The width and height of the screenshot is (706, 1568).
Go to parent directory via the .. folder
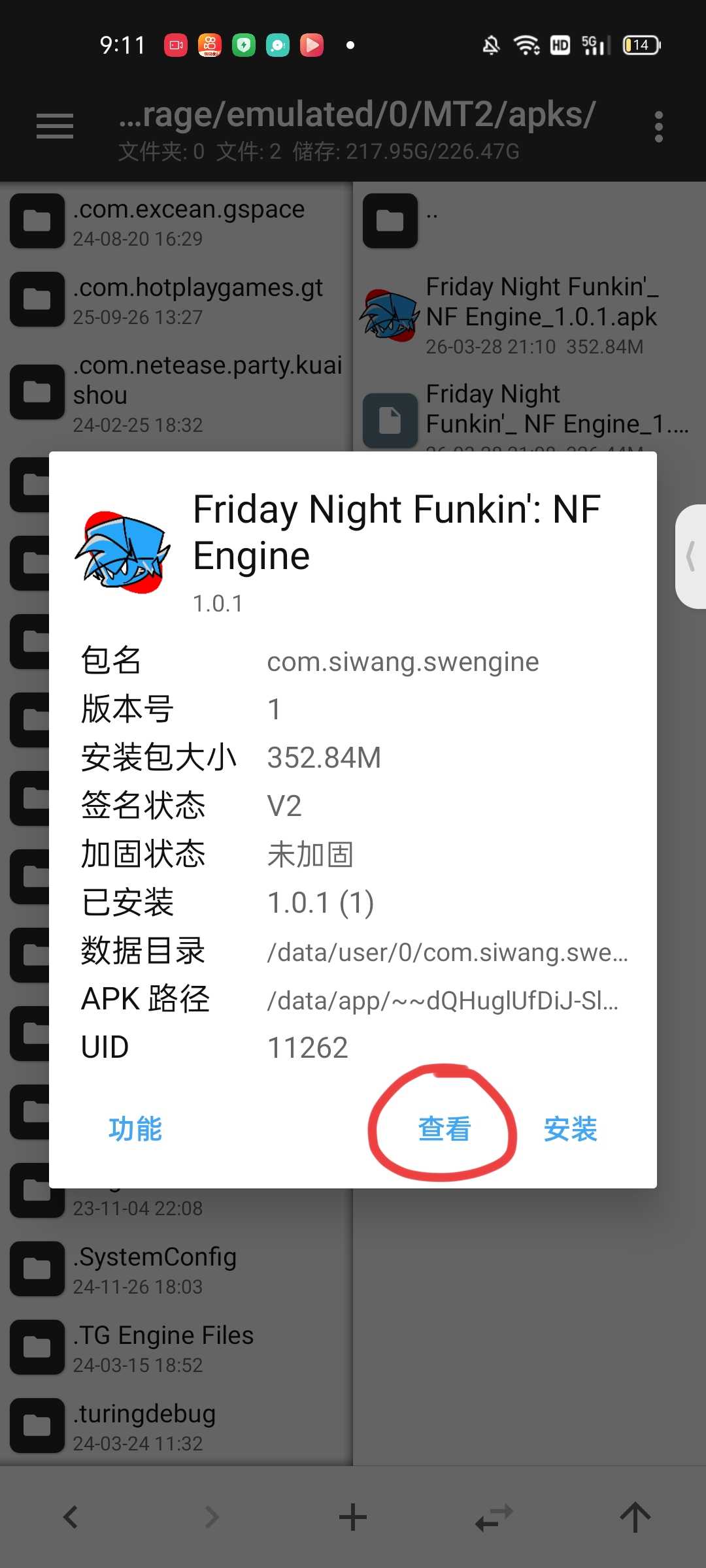[x=431, y=221]
